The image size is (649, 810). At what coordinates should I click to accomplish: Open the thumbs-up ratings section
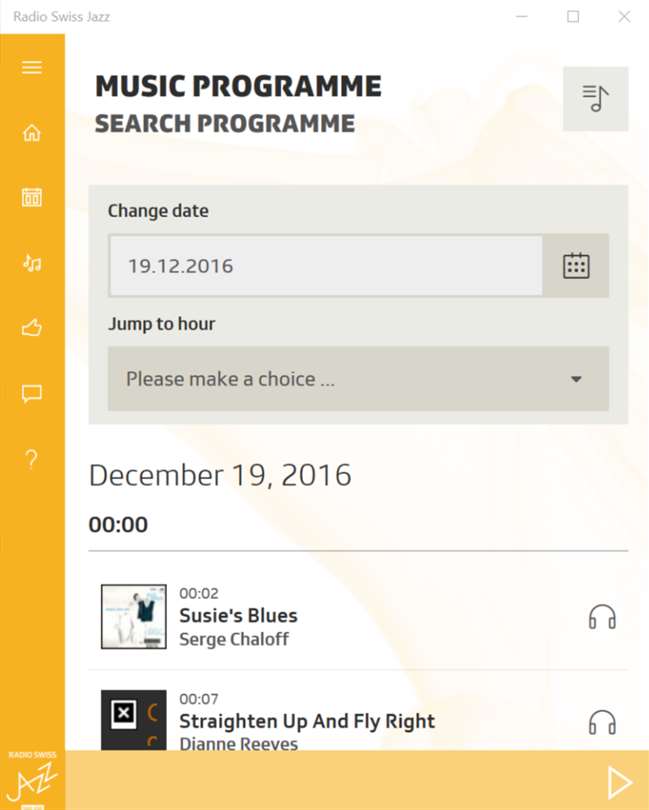(32, 328)
